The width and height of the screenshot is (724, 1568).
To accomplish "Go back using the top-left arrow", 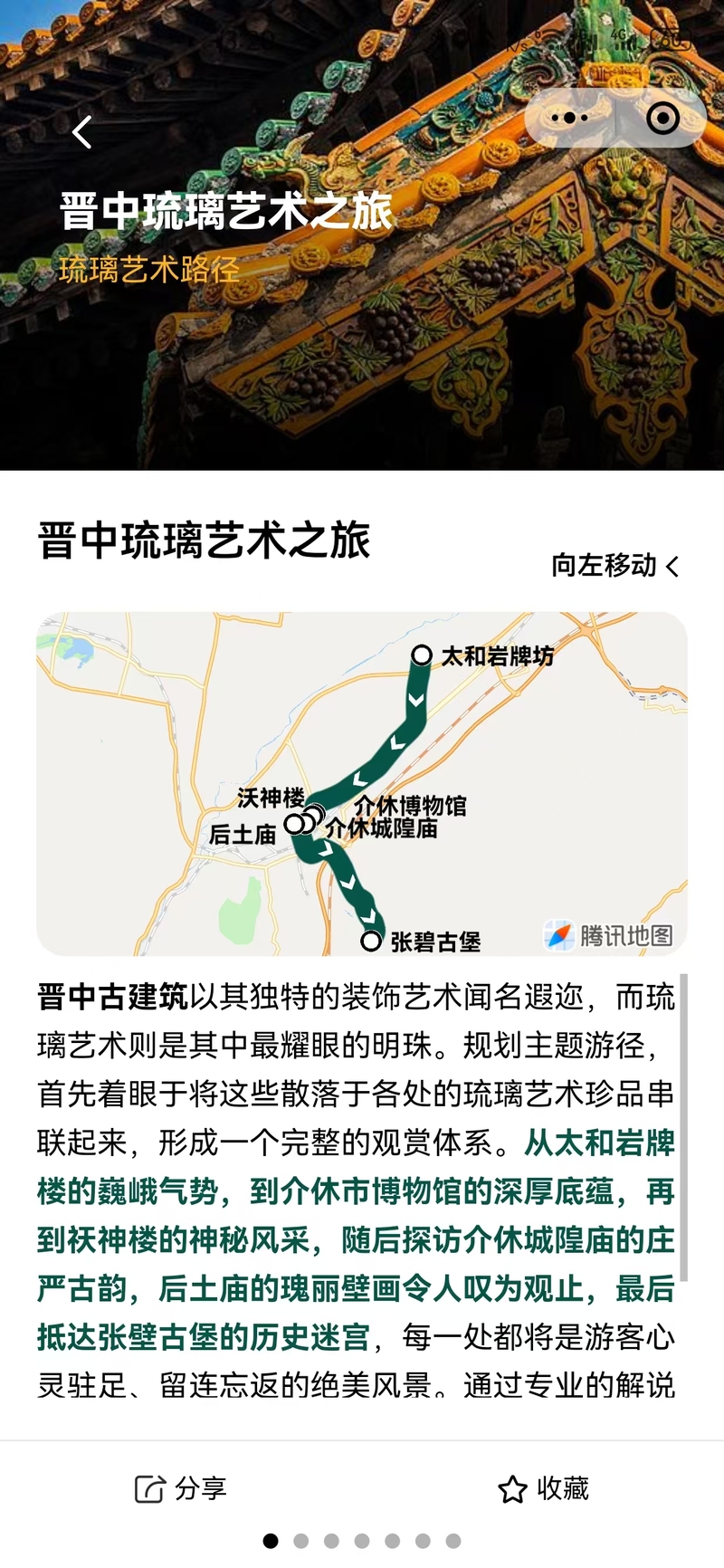I will point(82,132).
